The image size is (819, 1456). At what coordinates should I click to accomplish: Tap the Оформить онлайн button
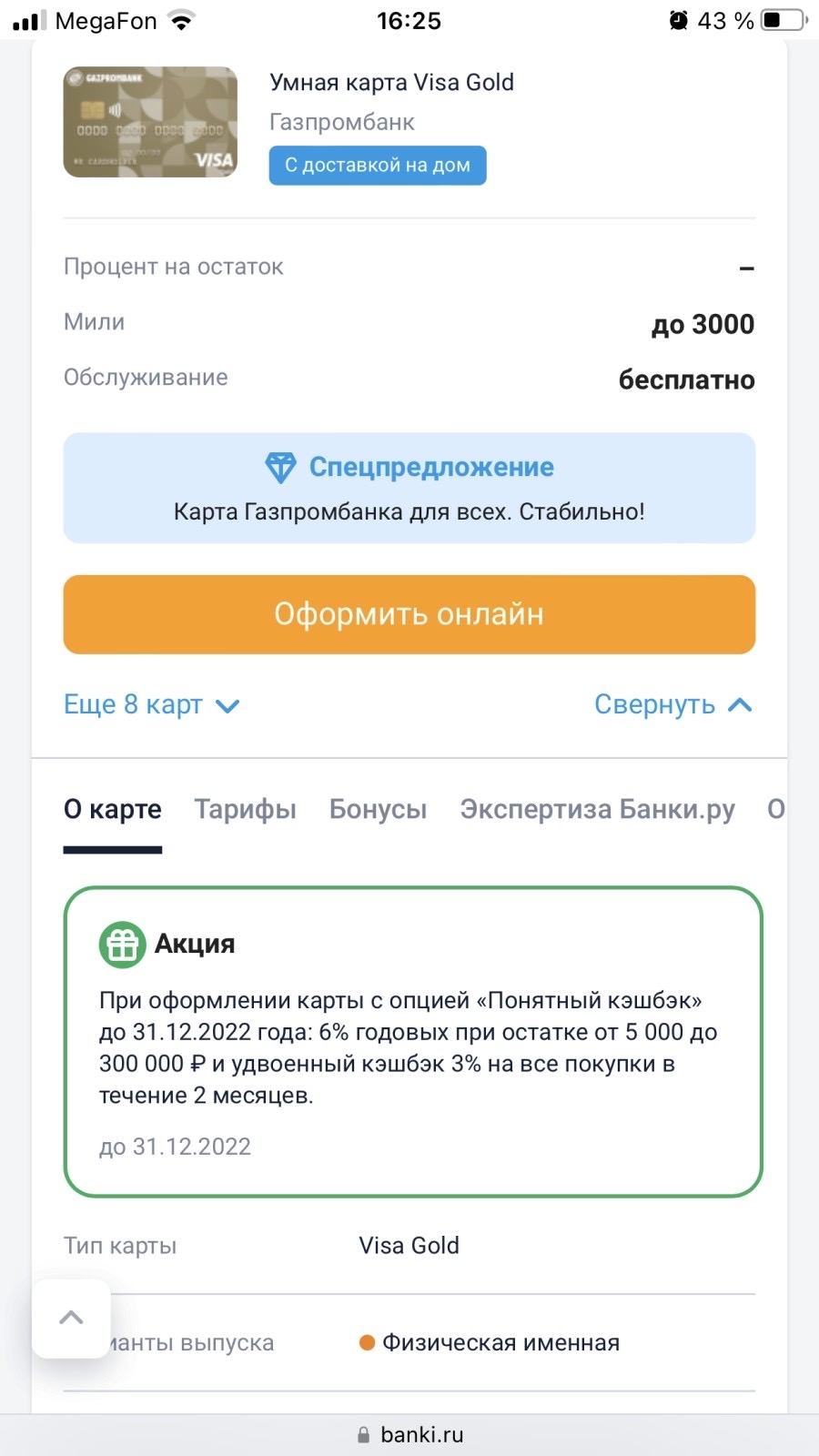pyautogui.click(x=409, y=614)
